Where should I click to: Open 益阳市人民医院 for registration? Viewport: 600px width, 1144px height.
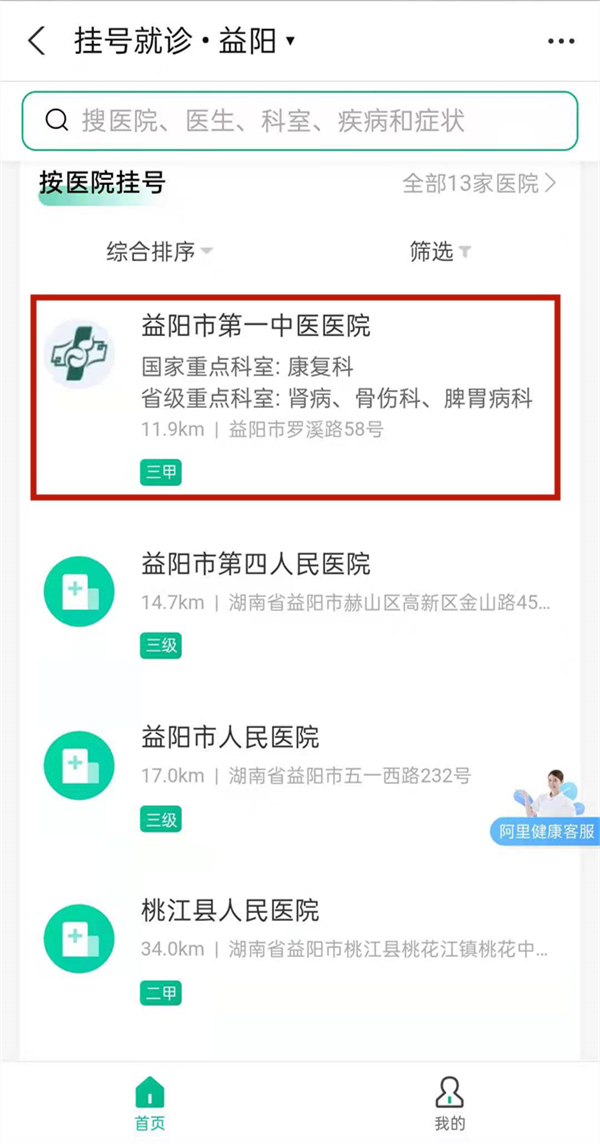click(295, 775)
